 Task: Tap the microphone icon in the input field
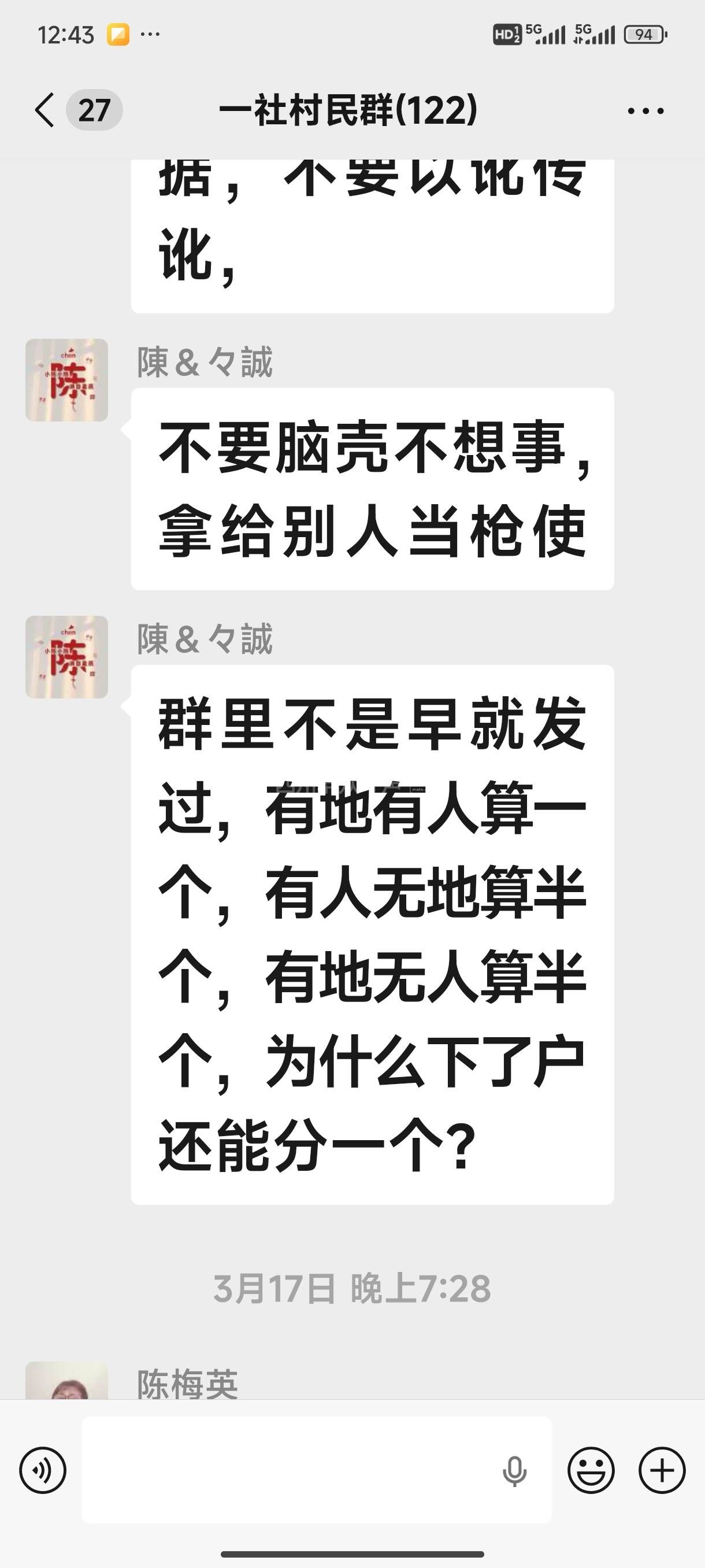point(515,1471)
